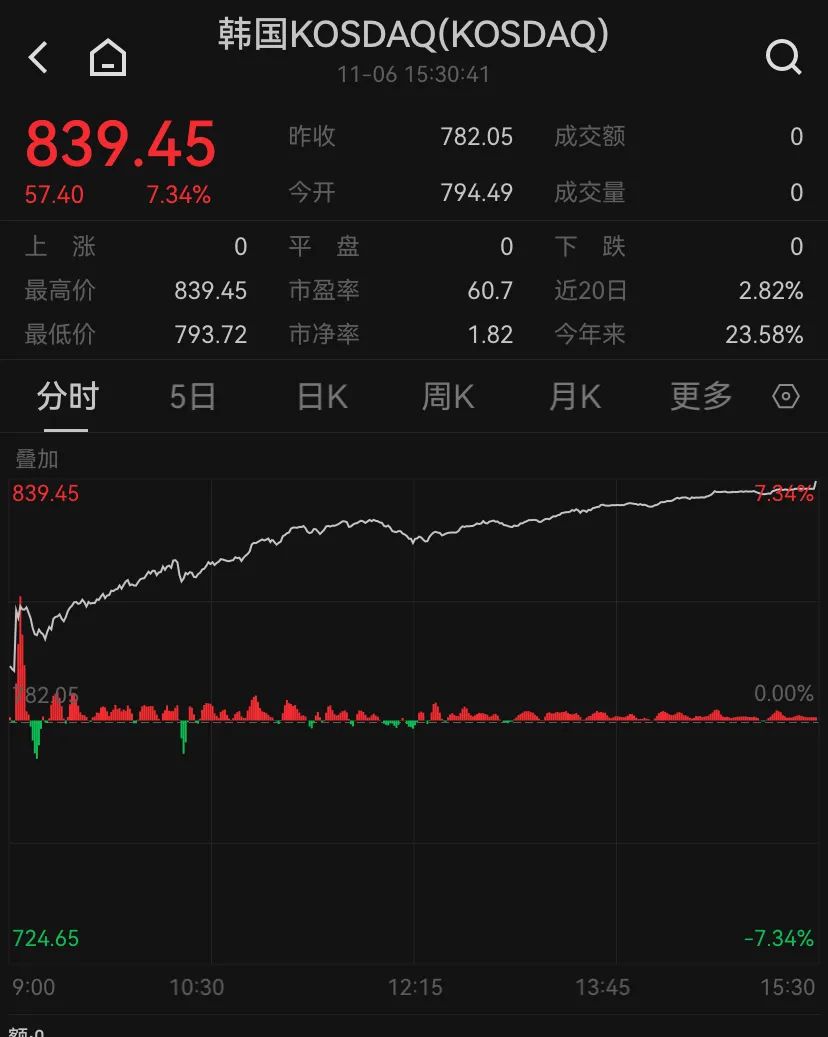This screenshot has width=828, height=1037.
Task: Open the search magnifier icon
Action: 783,58
